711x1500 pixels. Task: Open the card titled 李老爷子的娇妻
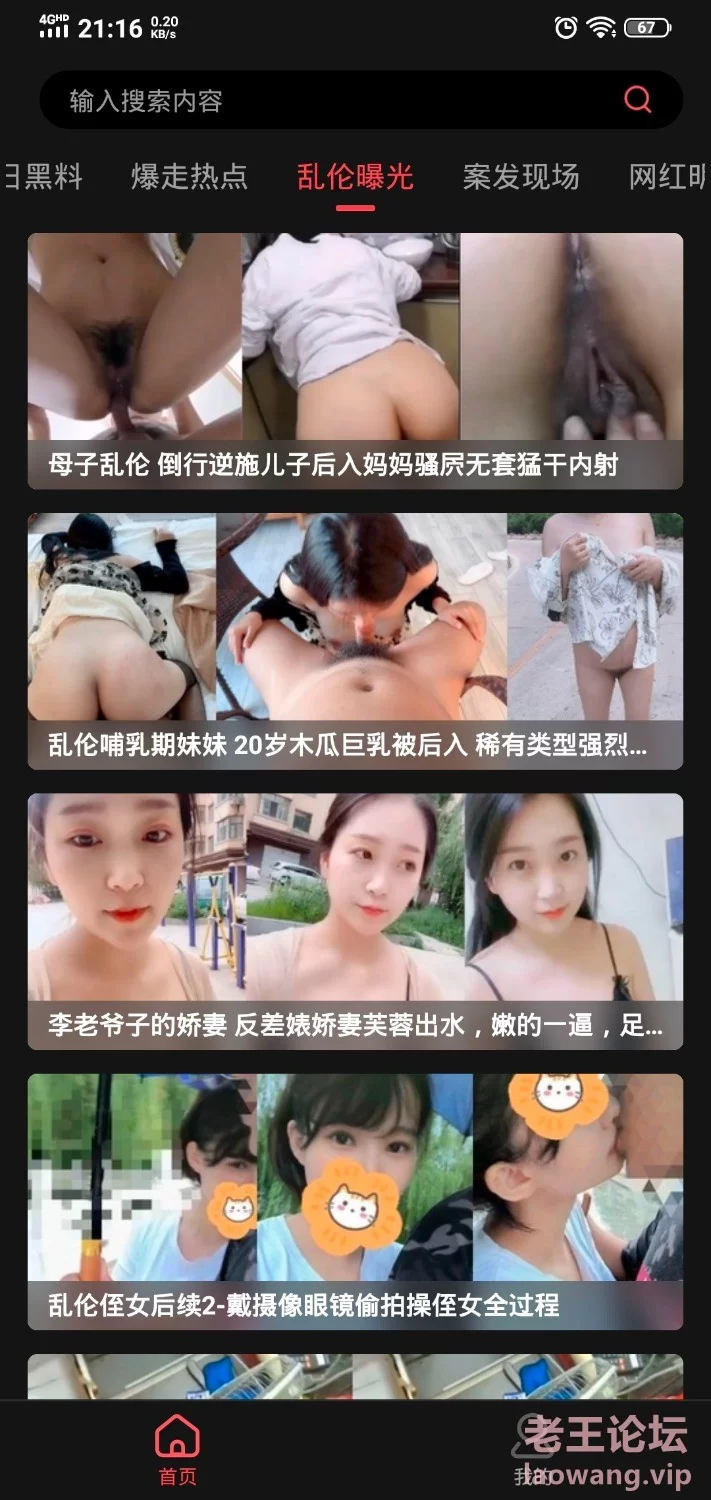click(355, 921)
